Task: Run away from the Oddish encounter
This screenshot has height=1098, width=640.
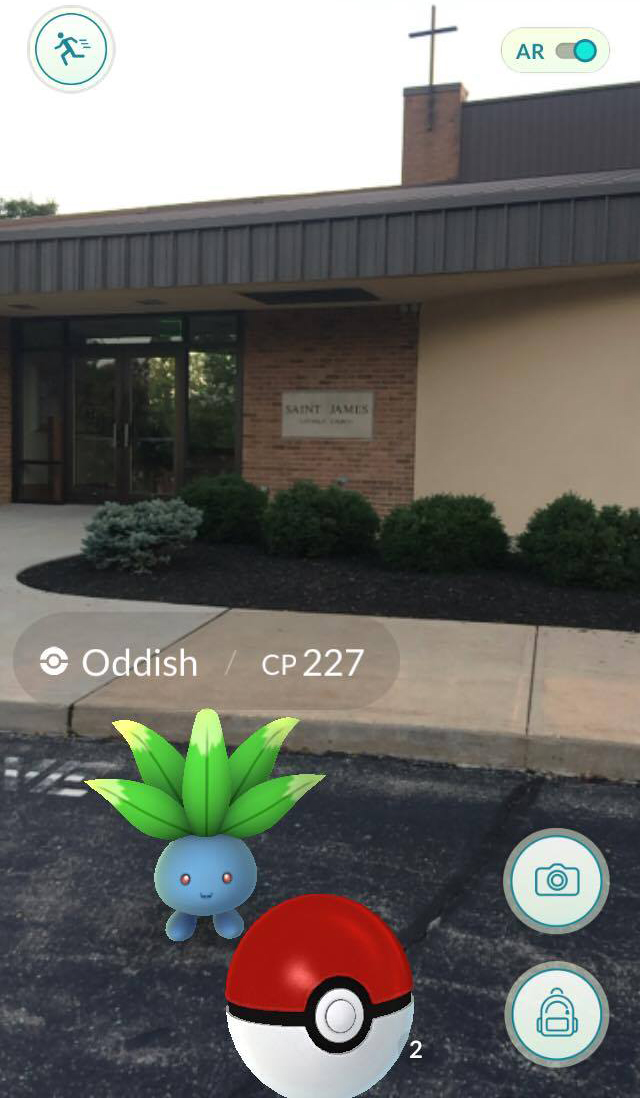Action: (71, 49)
